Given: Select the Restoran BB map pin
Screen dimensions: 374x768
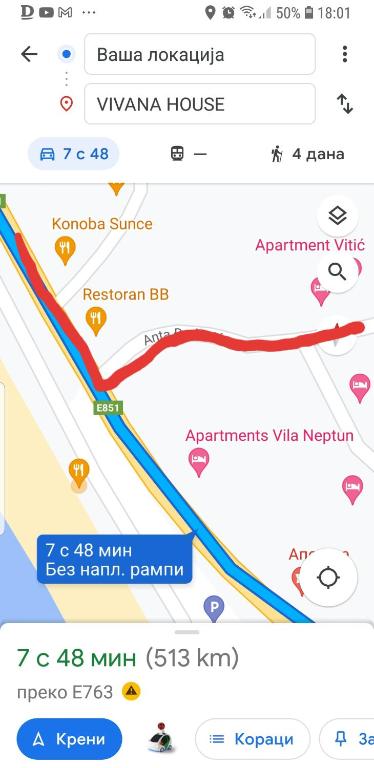Looking at the screenshot, I should tap(96, 320).
